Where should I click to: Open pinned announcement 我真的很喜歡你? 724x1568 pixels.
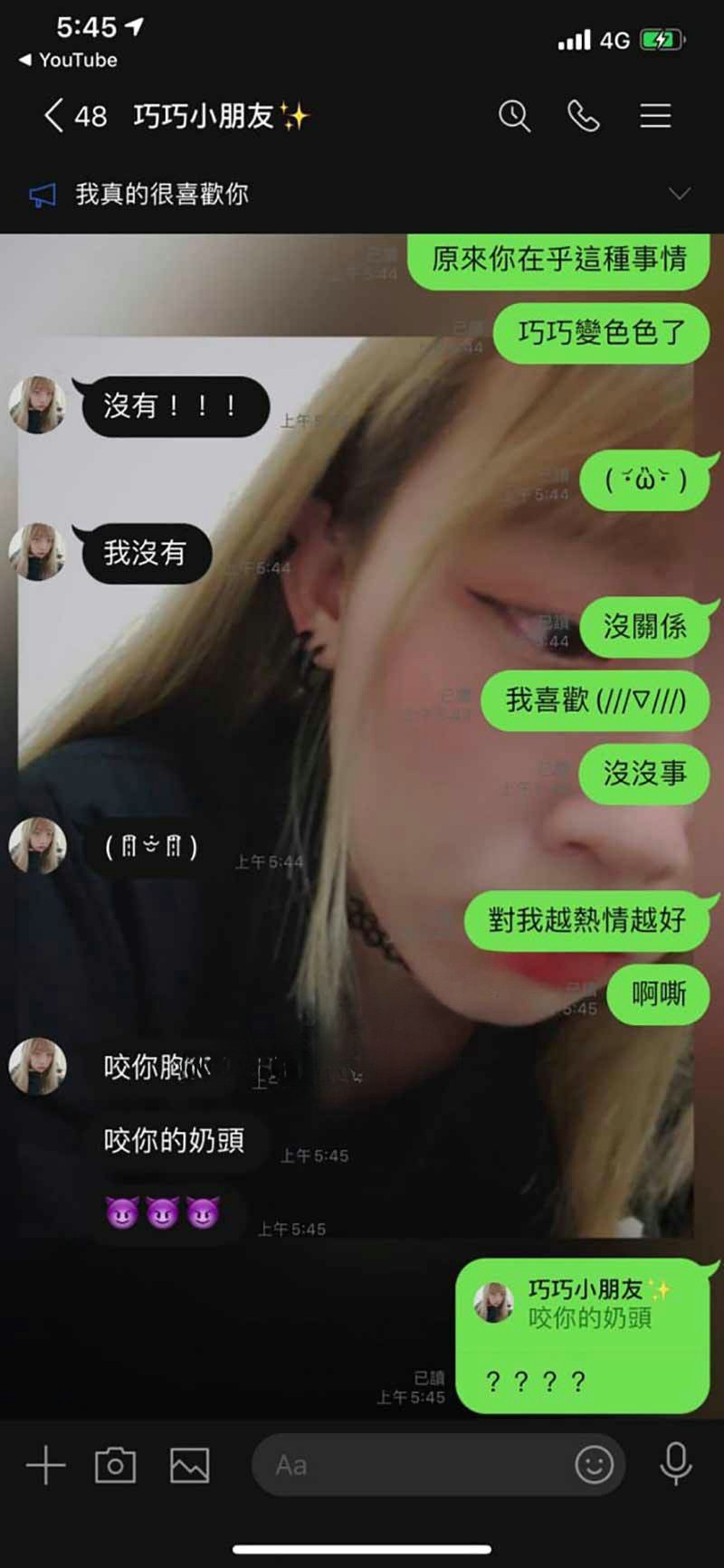tap(163, 194)
